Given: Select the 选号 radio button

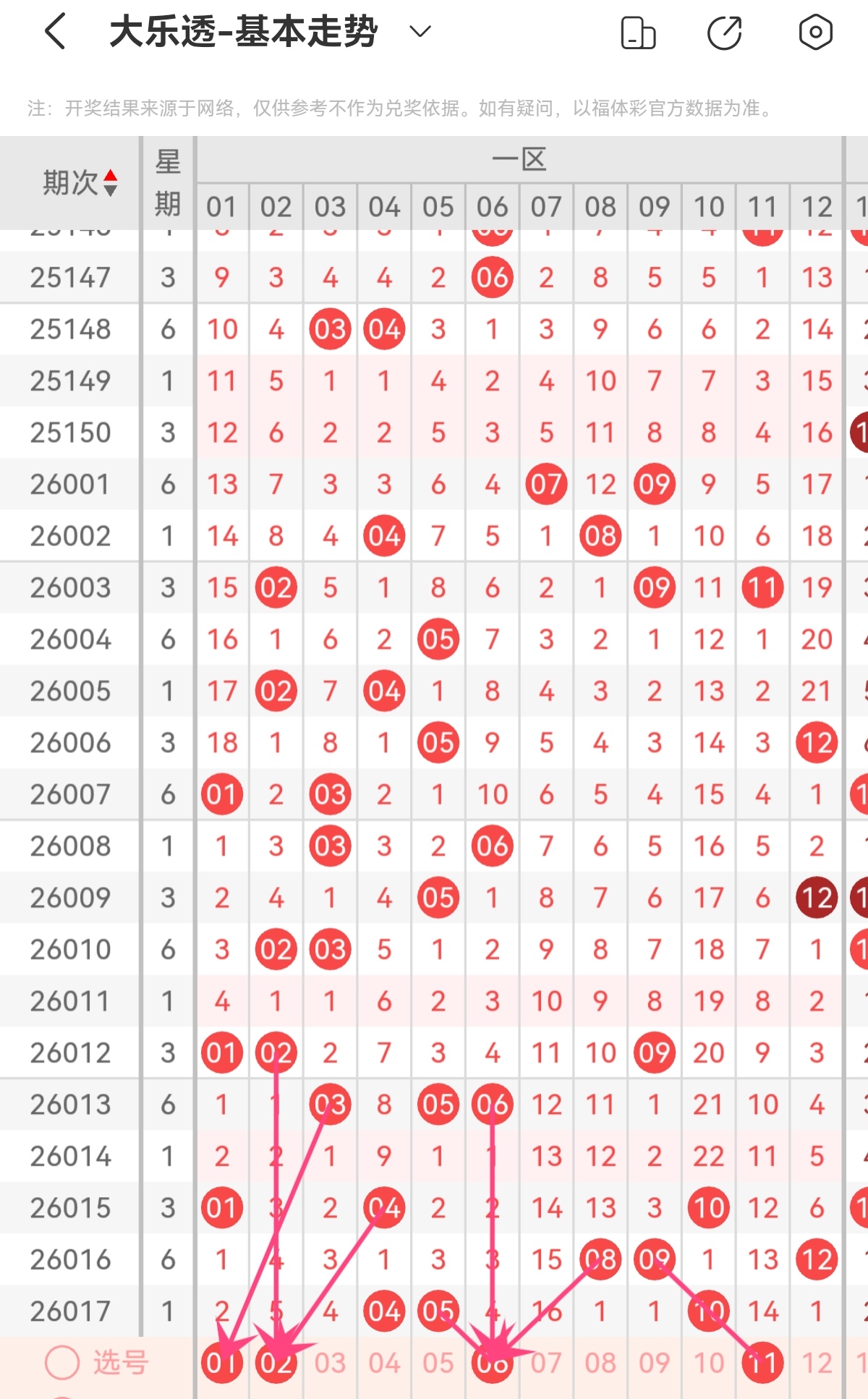Looking at the screenshot, I should pos(62,1363).
